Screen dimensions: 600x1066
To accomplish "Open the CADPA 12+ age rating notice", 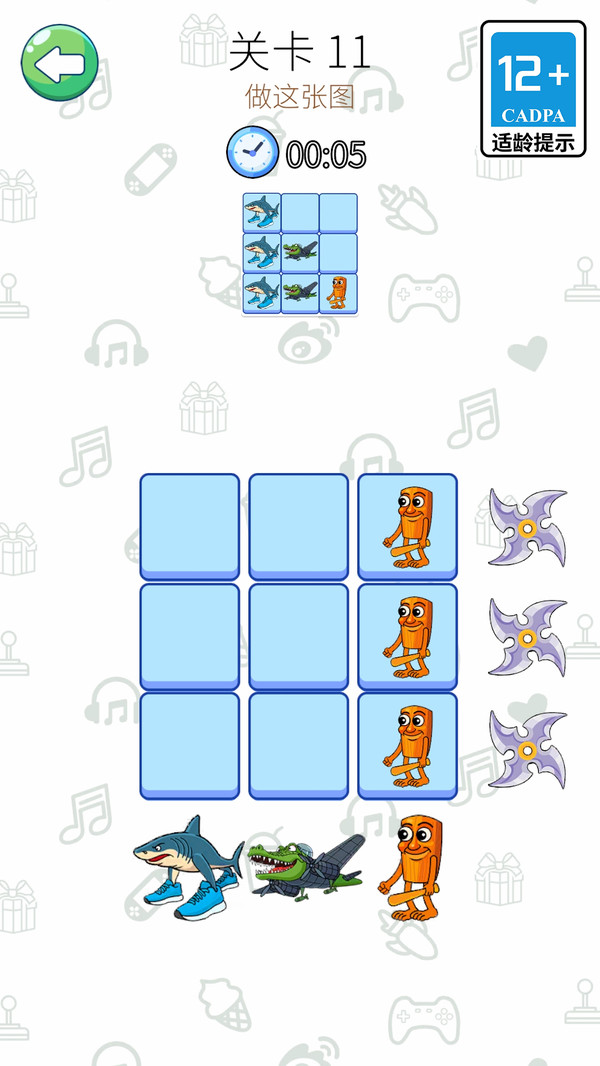I will [x=533, y=90].
